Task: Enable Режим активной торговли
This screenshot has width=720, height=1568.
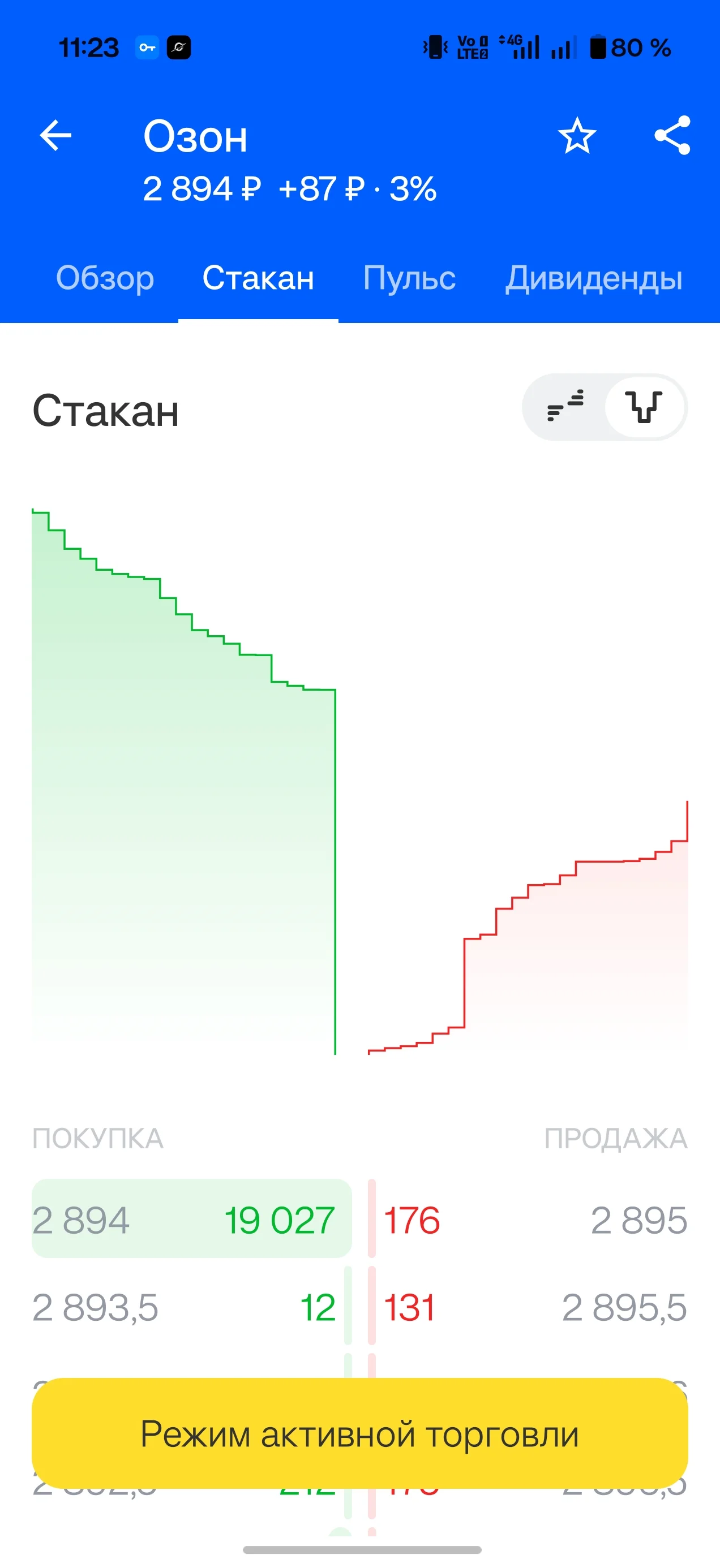Action: coord(359,1433)
